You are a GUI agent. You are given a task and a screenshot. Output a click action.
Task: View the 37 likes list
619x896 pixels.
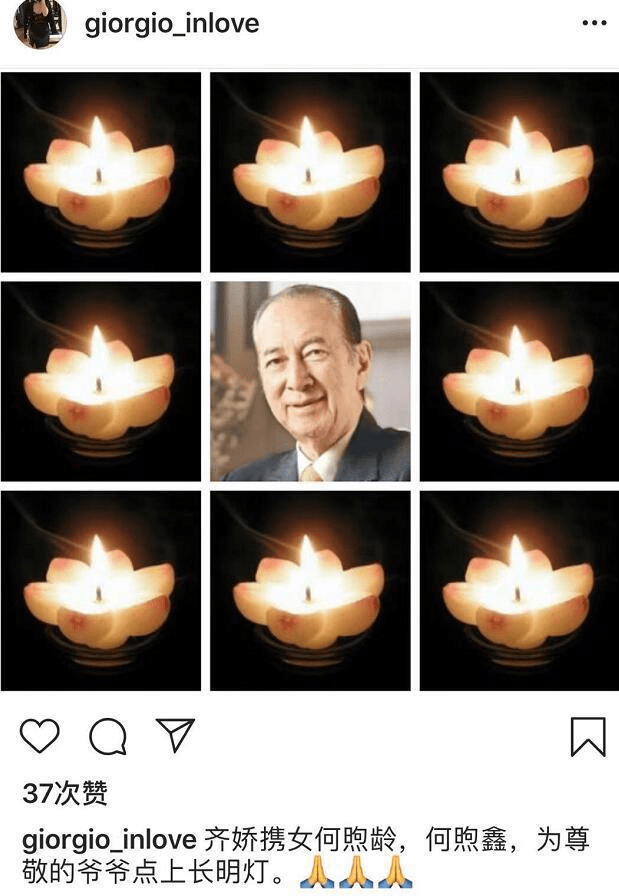tap(65, 794)
